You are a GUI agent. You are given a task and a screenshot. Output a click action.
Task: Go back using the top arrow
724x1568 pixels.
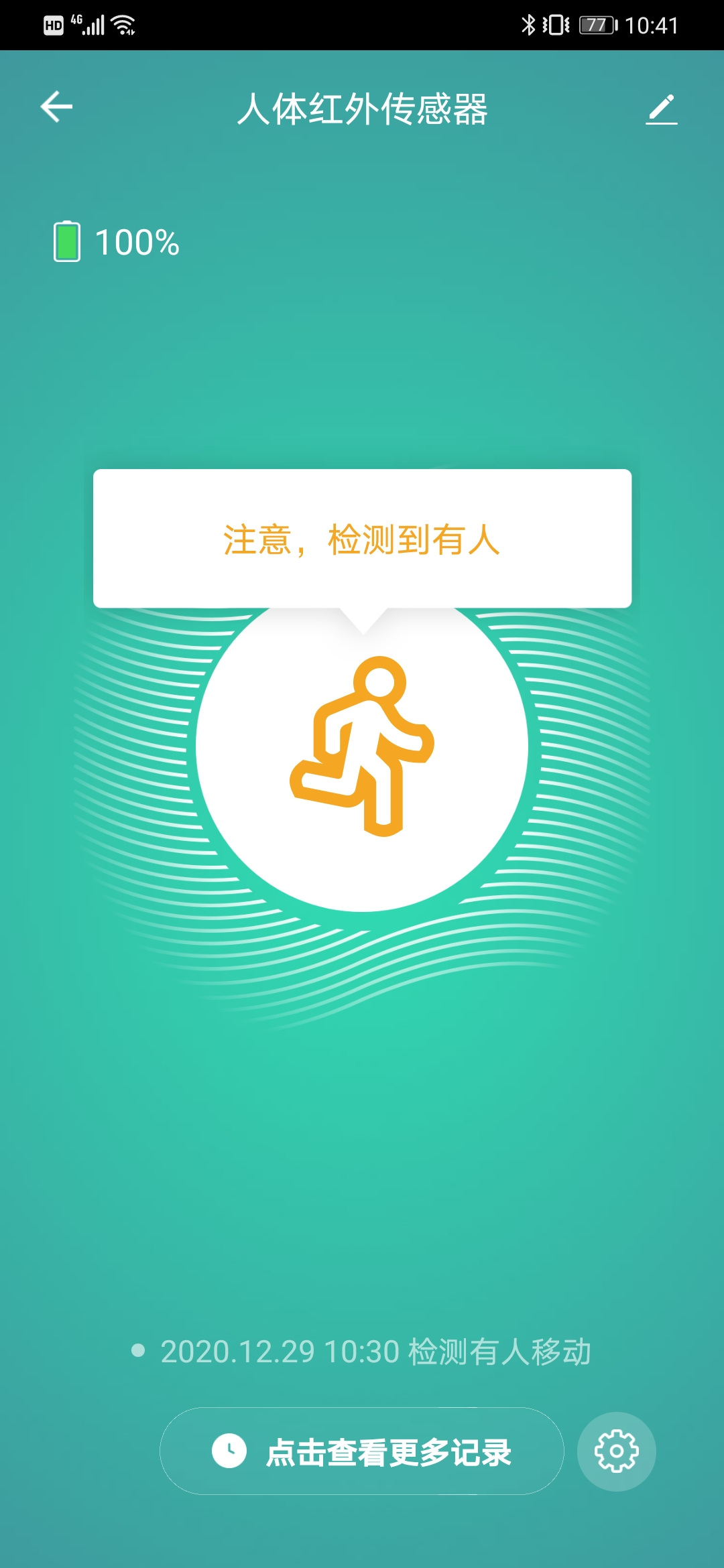tap(56, 107)
